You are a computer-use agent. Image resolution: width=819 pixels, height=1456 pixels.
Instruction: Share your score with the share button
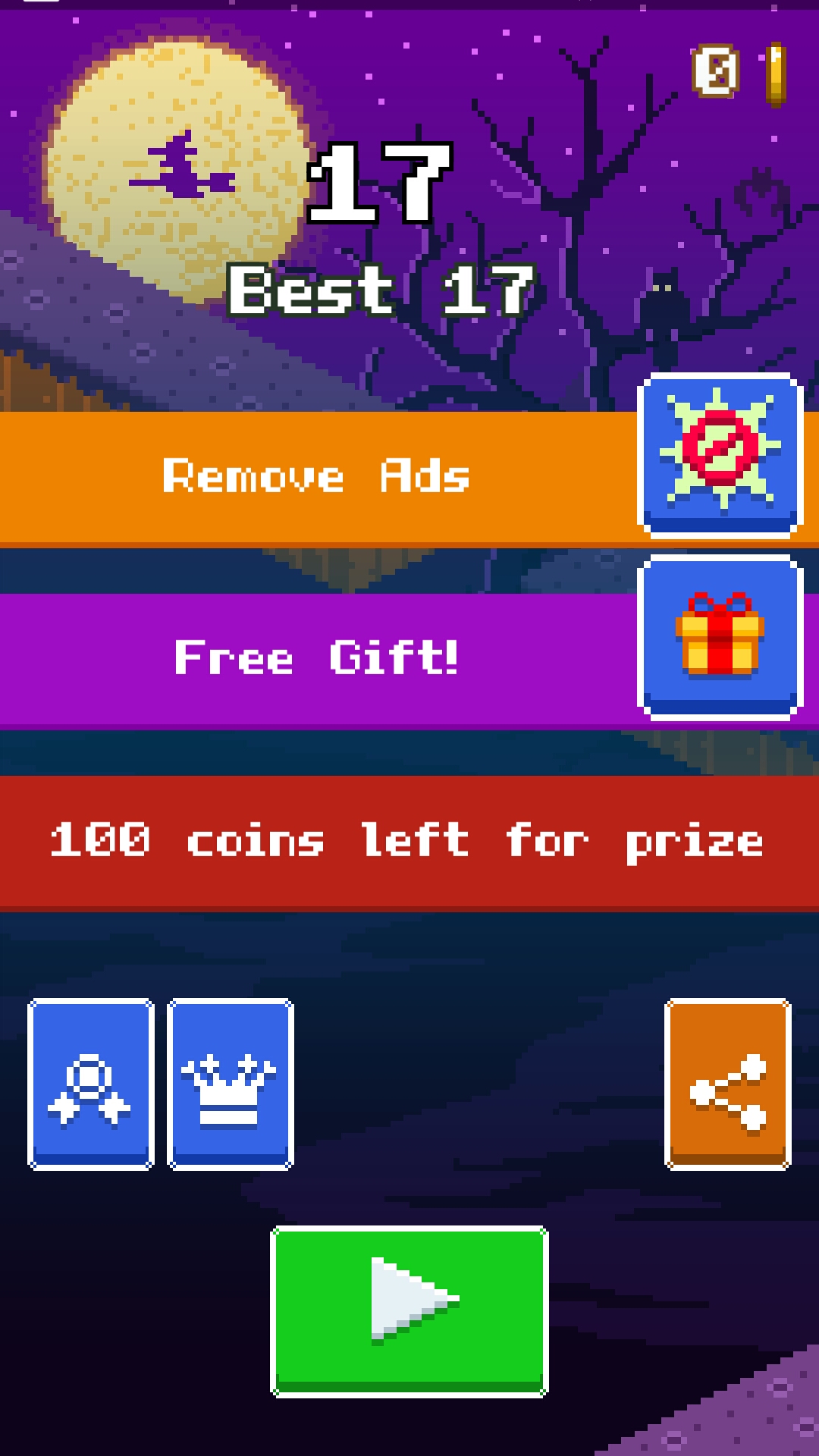coord(728,1084)
